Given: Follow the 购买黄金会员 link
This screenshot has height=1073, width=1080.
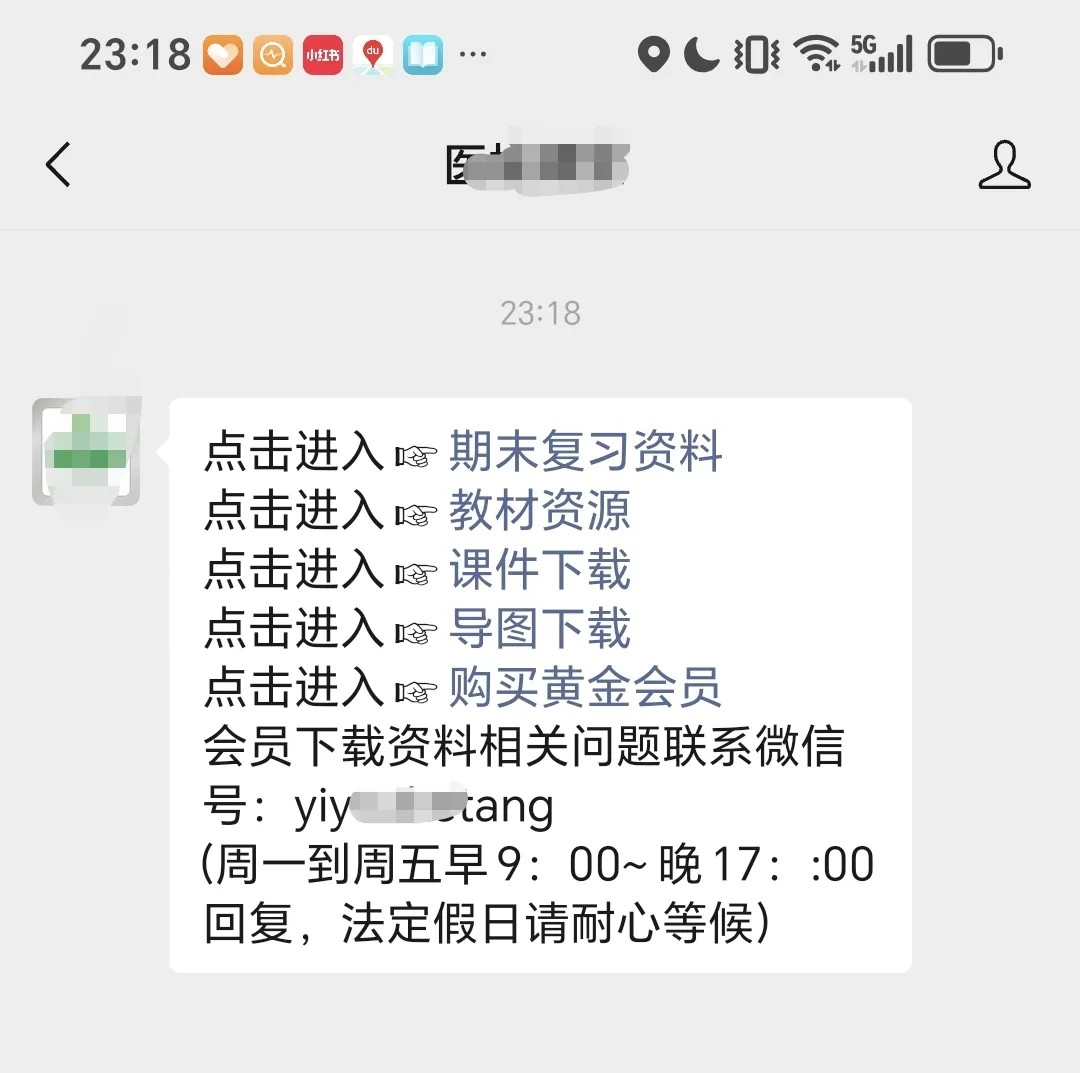Looking at the screenshot, I should point(585,688).
